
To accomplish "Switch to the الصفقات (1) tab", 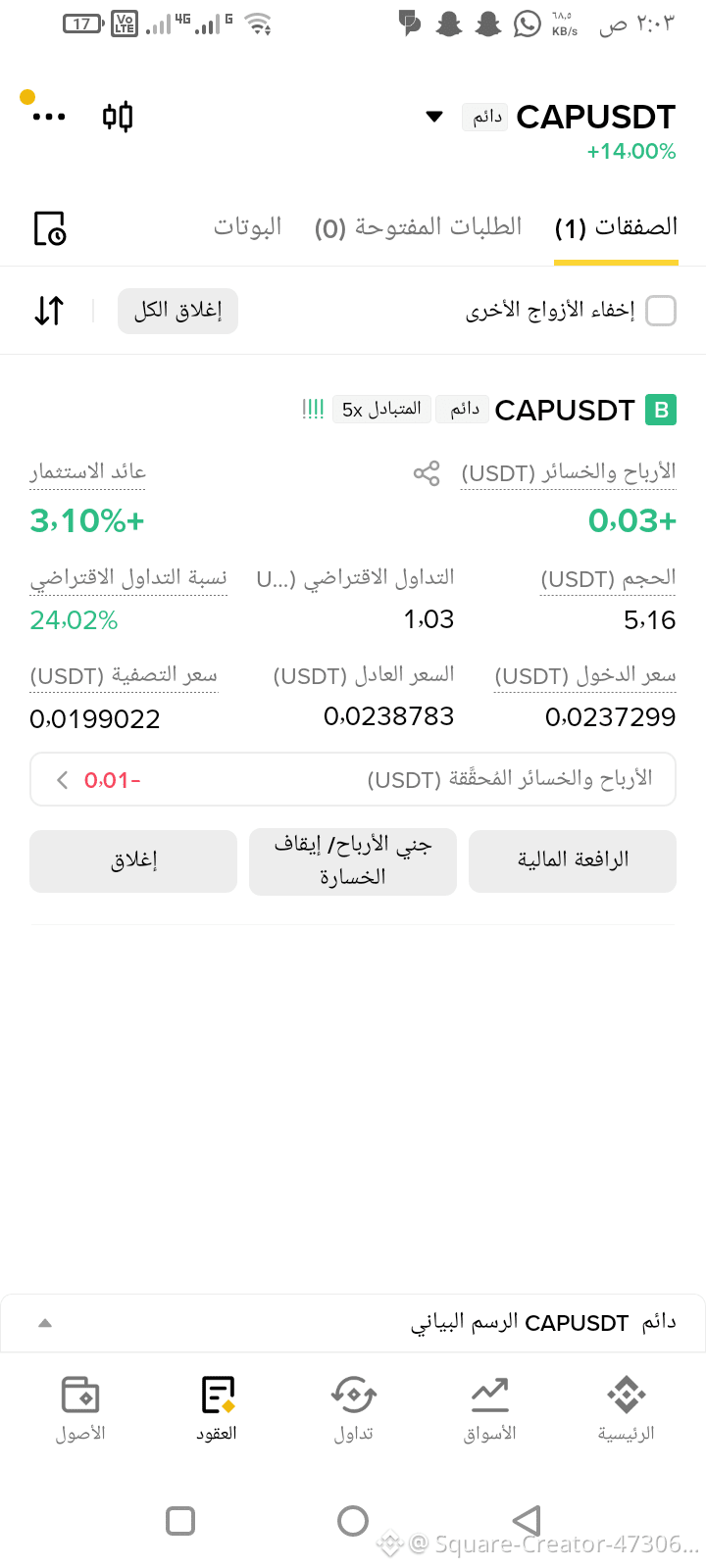I will click(616, 227).
